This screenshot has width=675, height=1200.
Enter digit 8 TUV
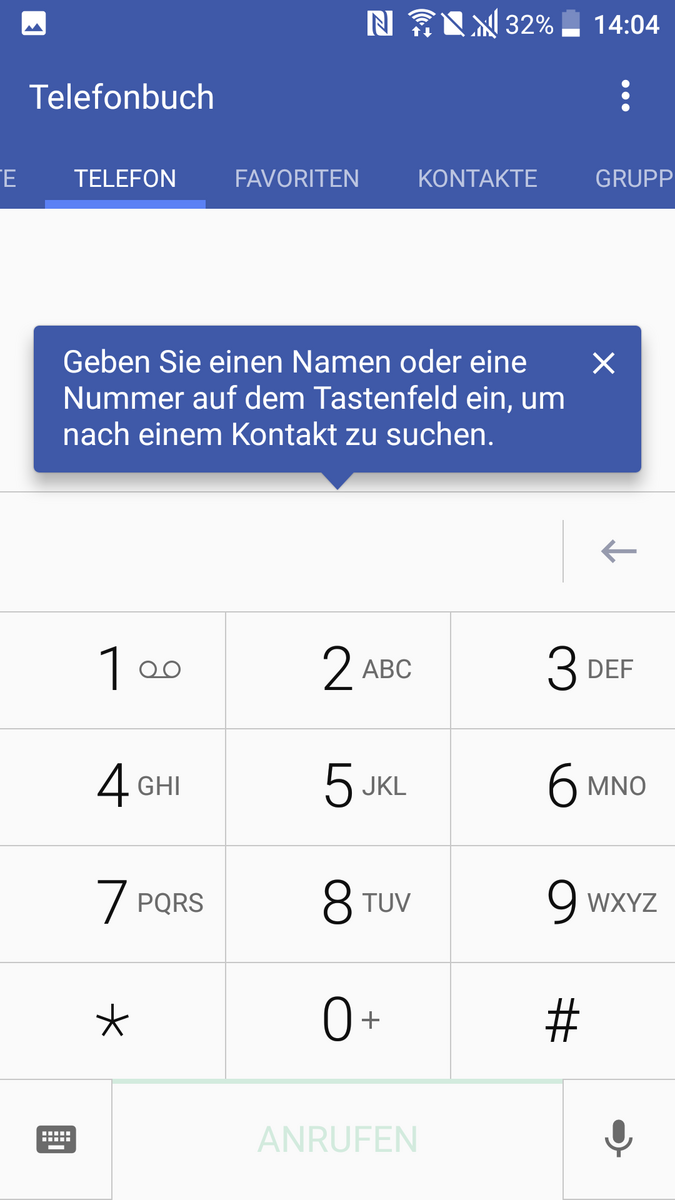[338, 904]
